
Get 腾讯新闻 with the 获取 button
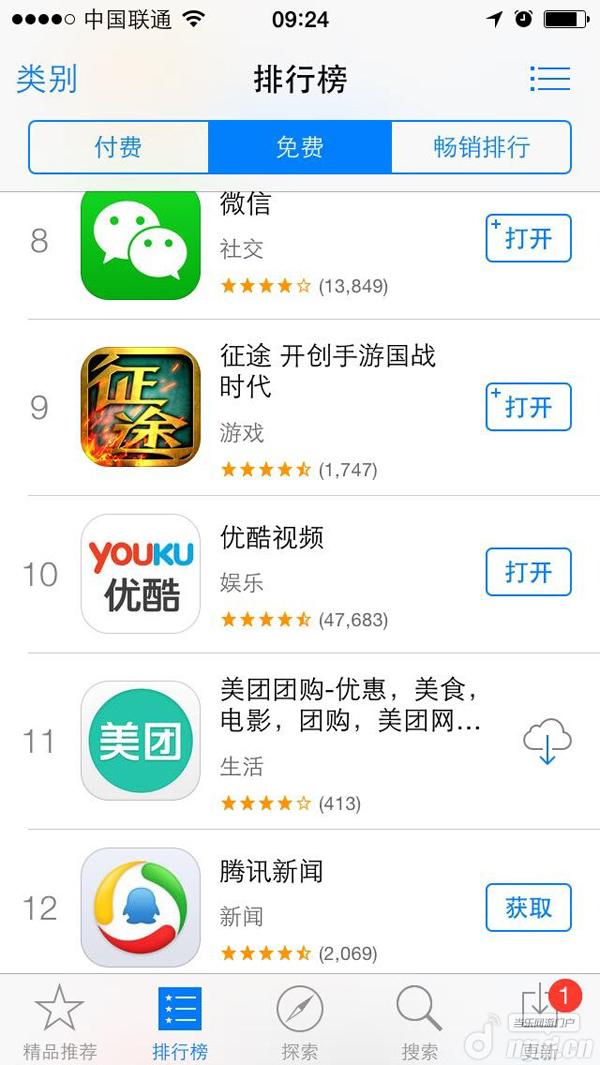click(528, 908)
